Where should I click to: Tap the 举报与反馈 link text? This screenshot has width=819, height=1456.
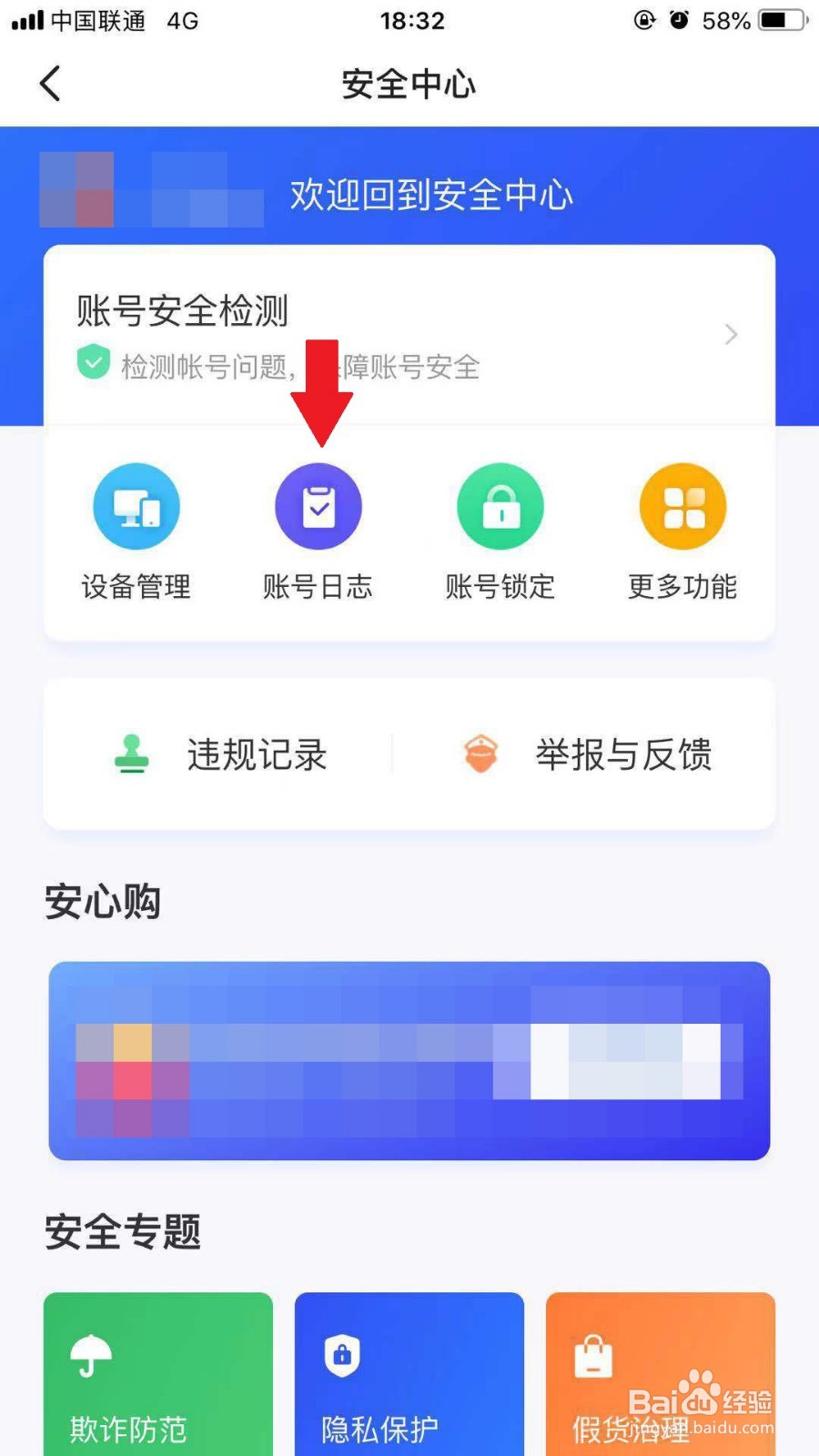[623, 753]
